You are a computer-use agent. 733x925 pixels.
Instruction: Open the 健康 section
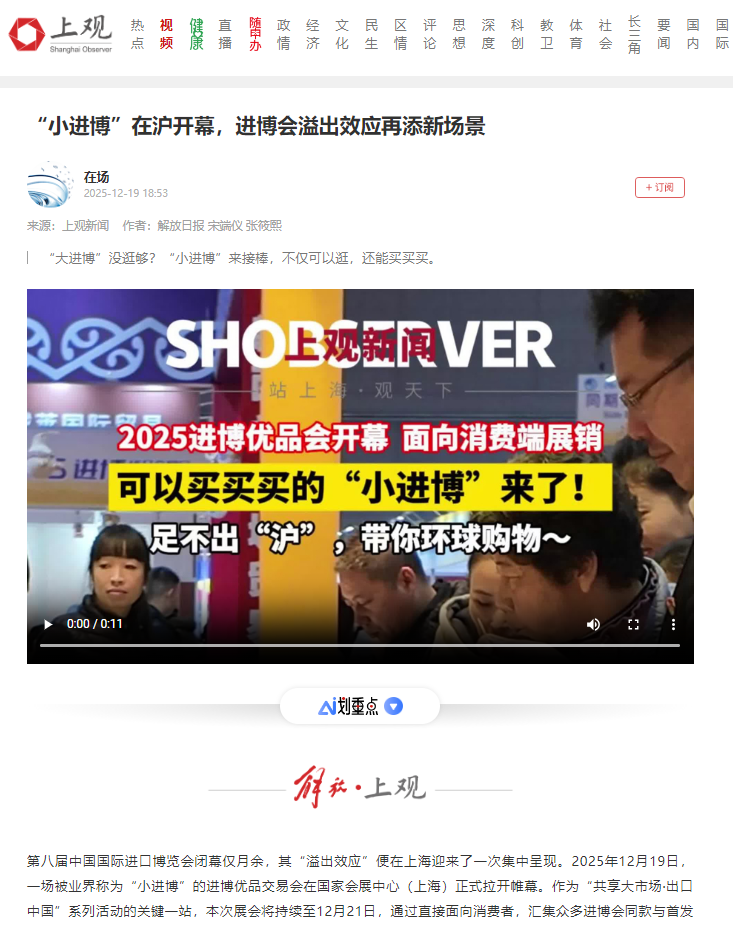click(x=196, y=34)
